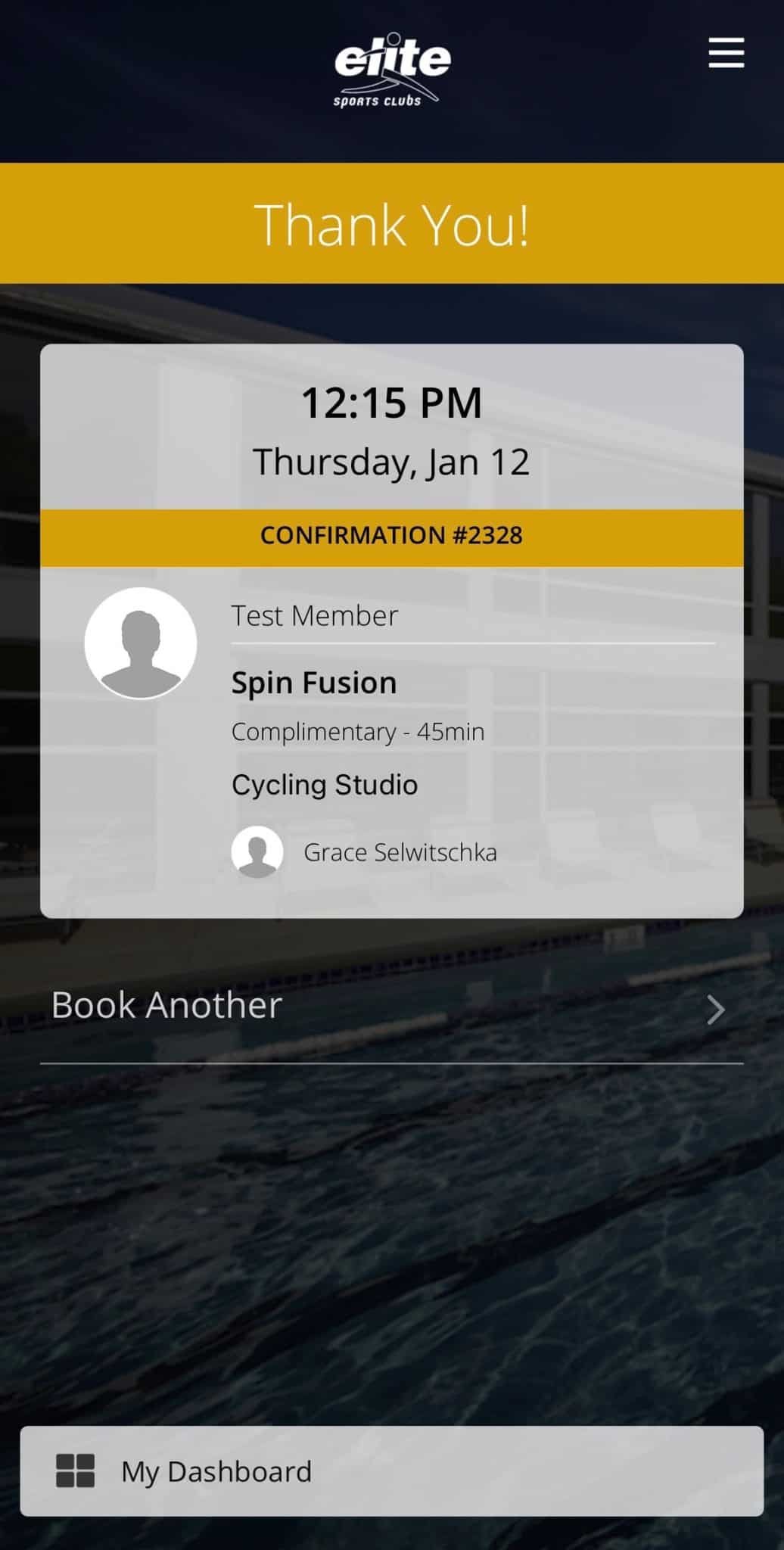Open My Dashboard

pos(216,1471)
